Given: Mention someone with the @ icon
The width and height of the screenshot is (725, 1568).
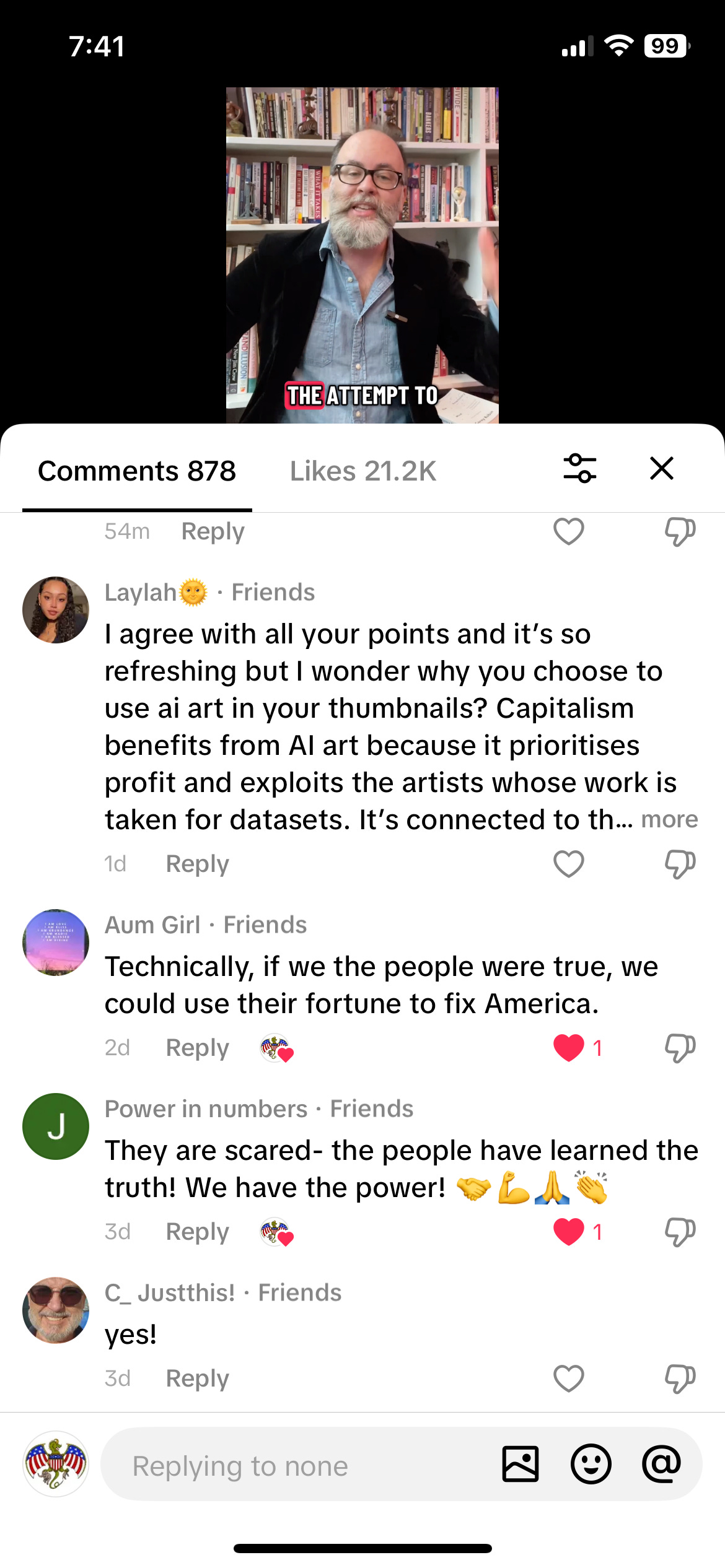Looking at the screenshot, I should (x=661, y=1465).
